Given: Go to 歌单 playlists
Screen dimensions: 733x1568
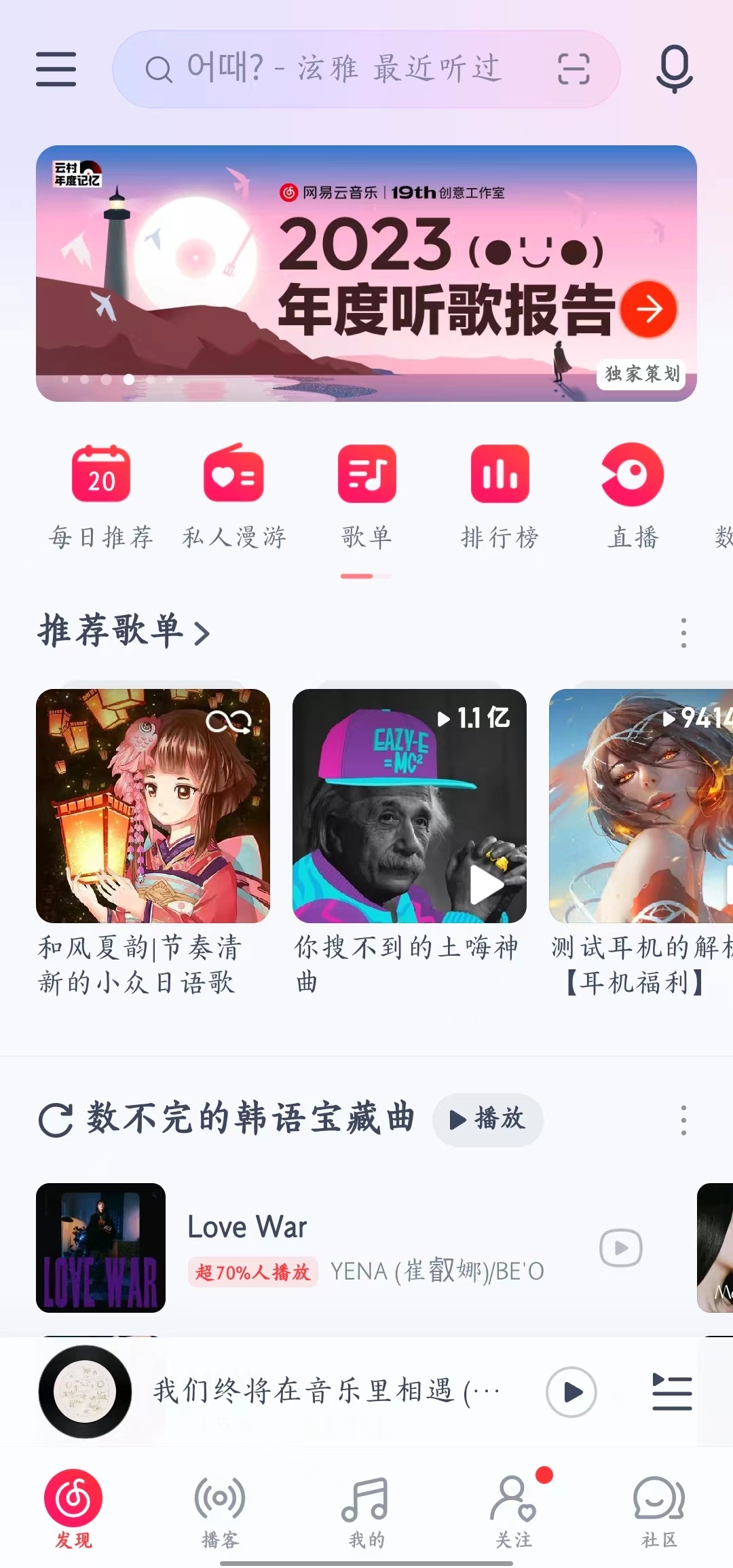Looking at the screenshot, I should coord(366,497).
